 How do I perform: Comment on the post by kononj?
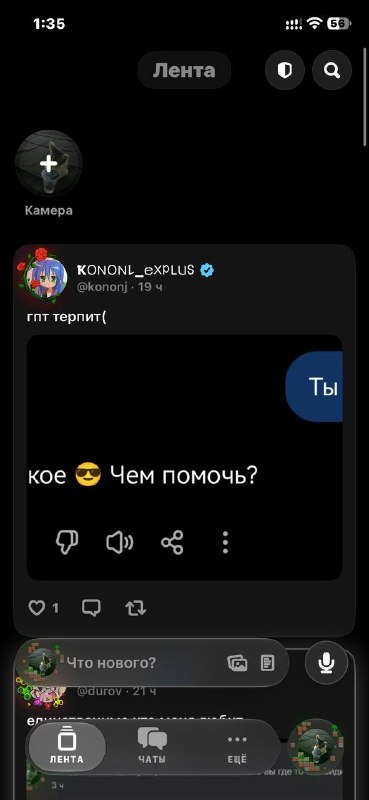pyautogui.click(x=91, y=608)
